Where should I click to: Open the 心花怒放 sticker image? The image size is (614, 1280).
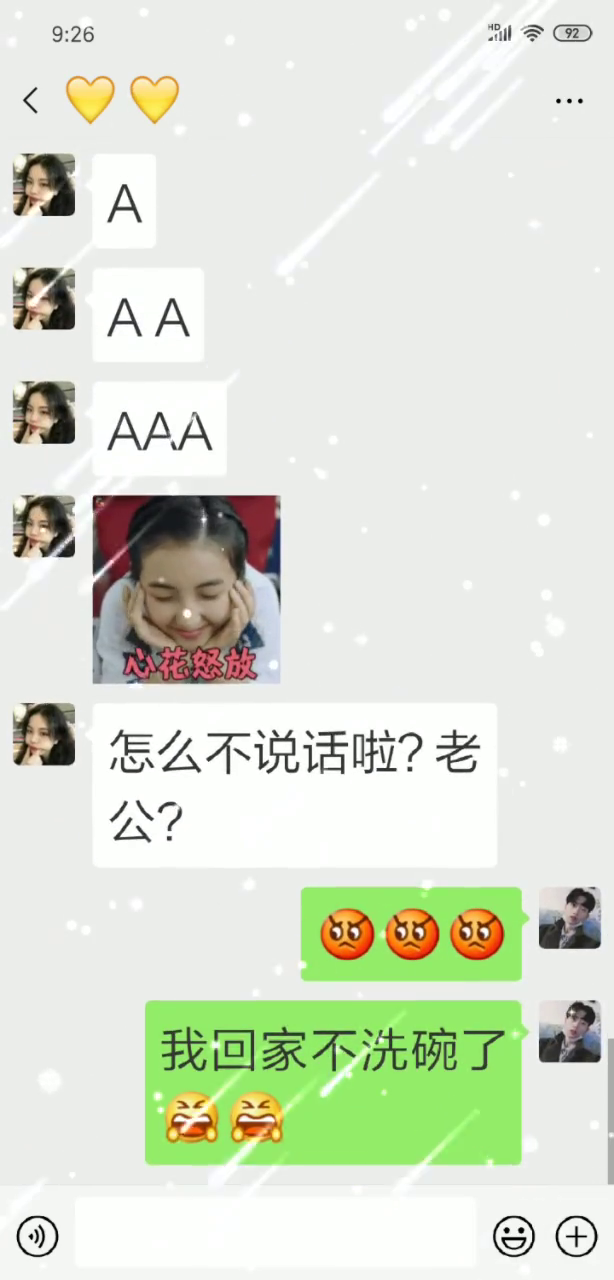[186, 589]
